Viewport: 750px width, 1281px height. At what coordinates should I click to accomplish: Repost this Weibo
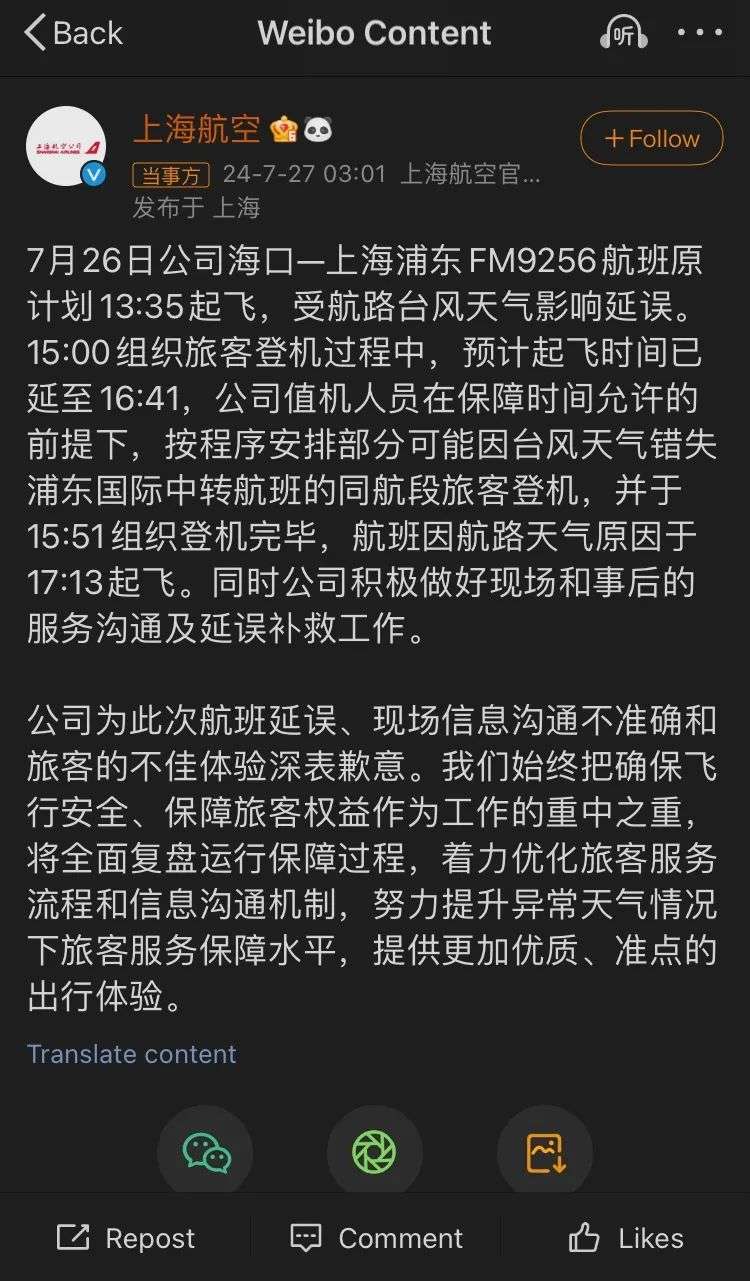(x=126, y=1238)
